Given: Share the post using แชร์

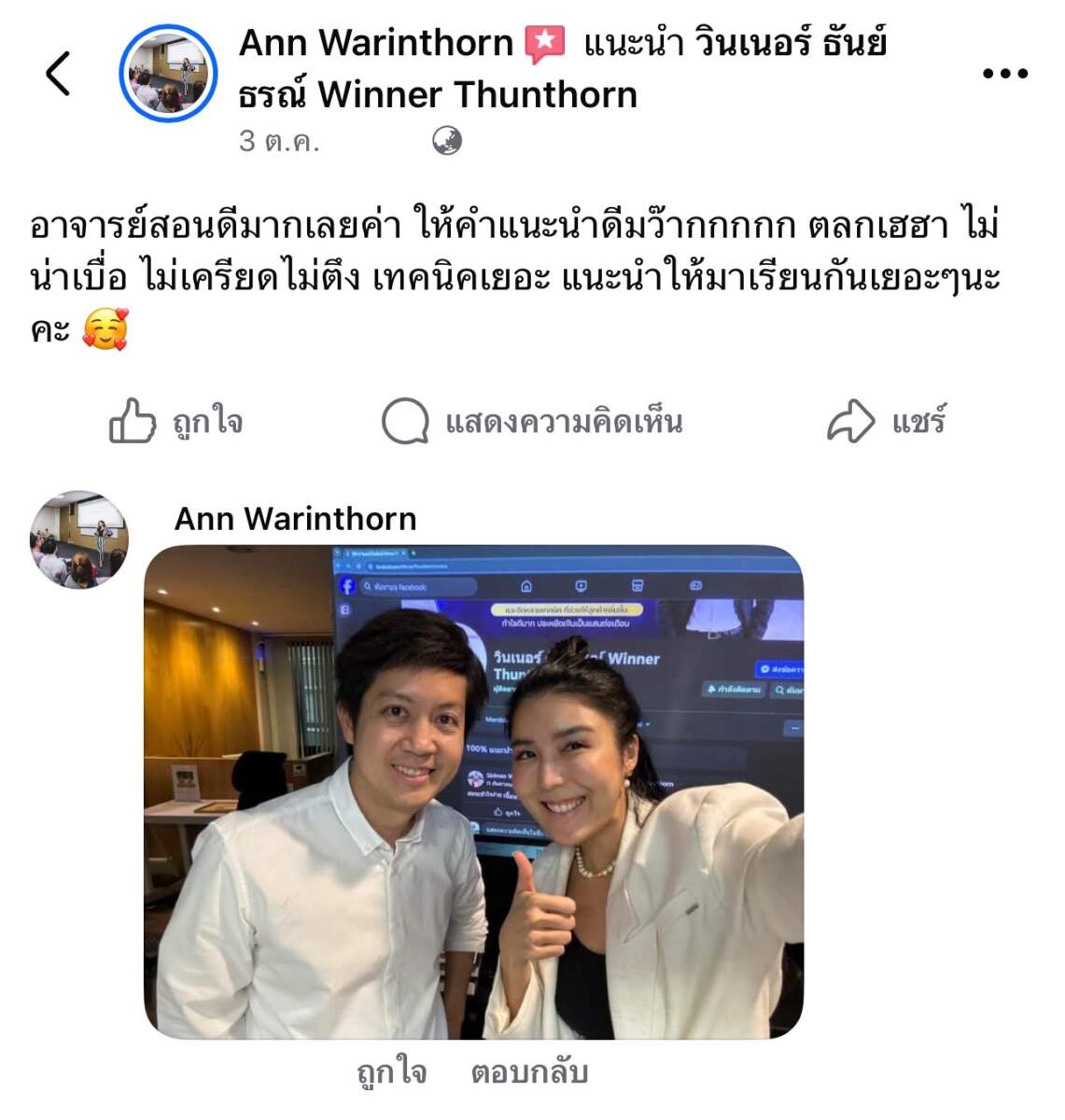Looking at the screenshot, I should pyautogui.click(x=886, y=422).
